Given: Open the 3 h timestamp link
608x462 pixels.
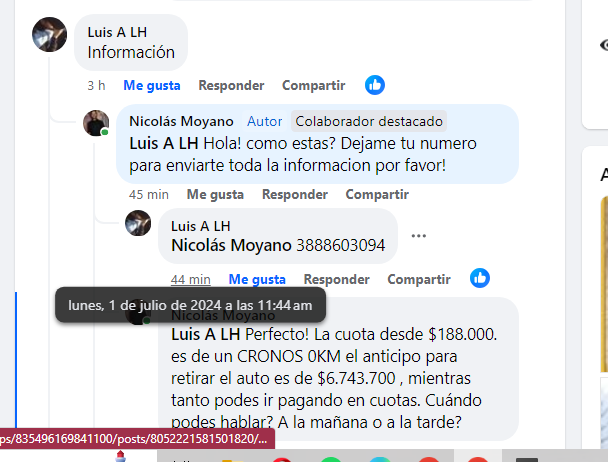Looking at the screenshot, I should click(x=97, y=86).
